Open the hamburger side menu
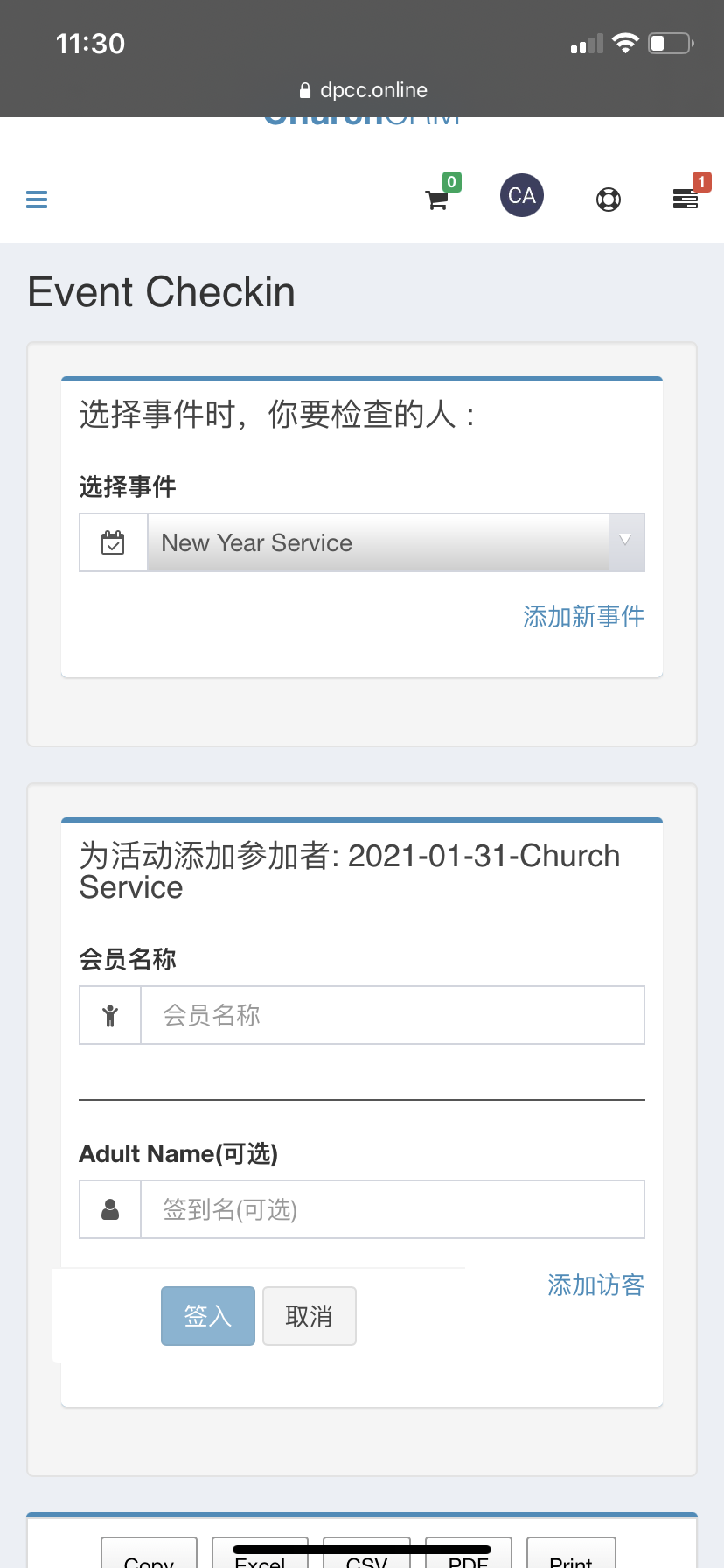 tap(37, 199)
